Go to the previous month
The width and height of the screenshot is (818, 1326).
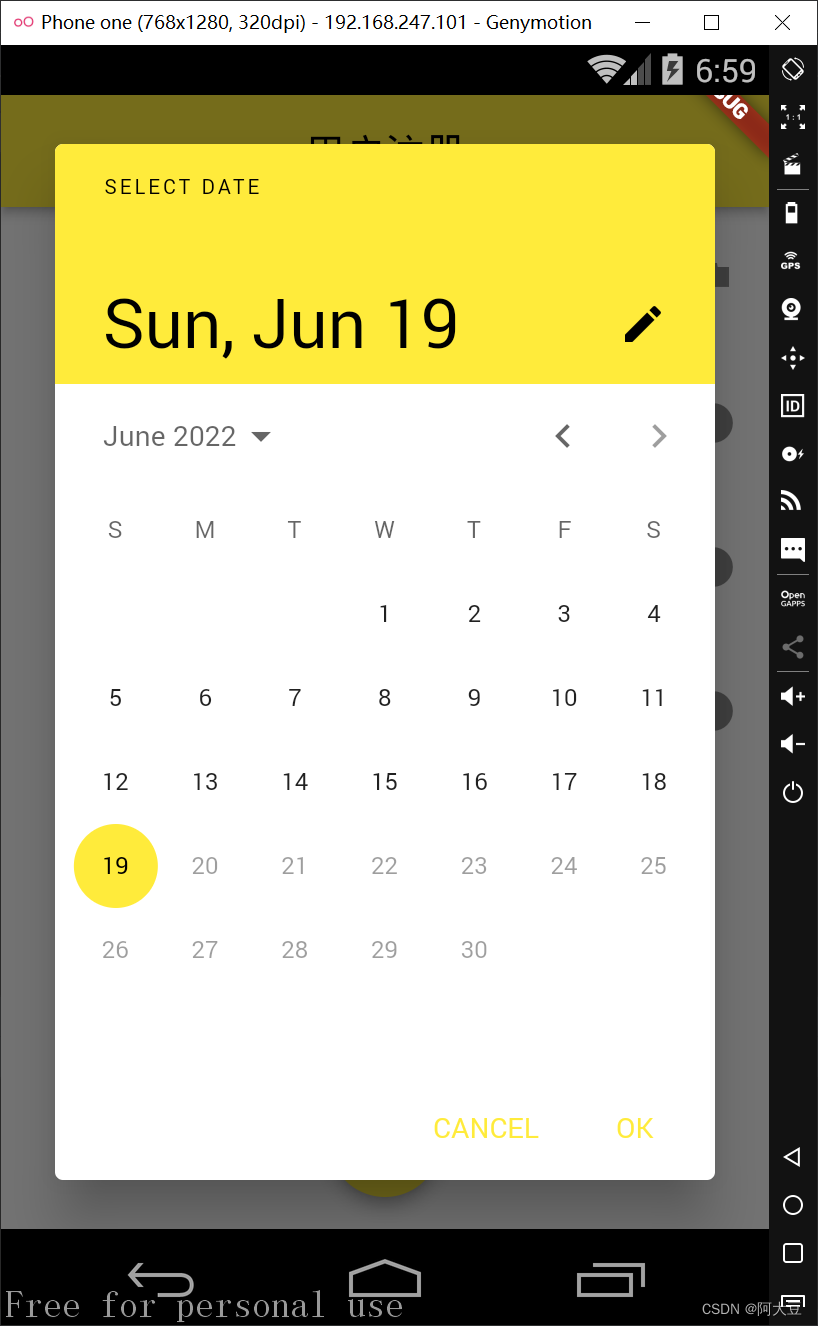[563, 436]
